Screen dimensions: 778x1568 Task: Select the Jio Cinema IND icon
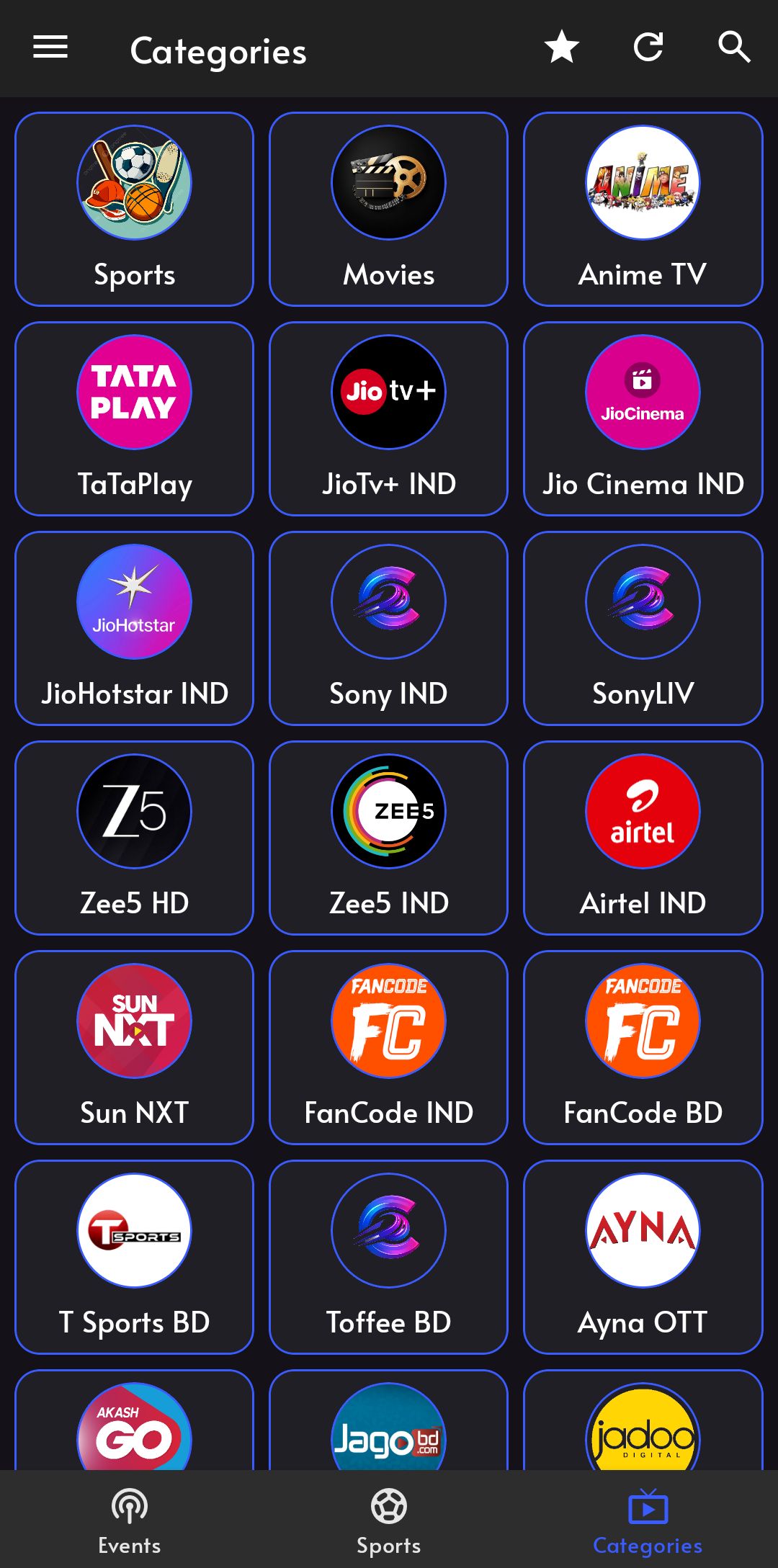(x=641, y=393)
